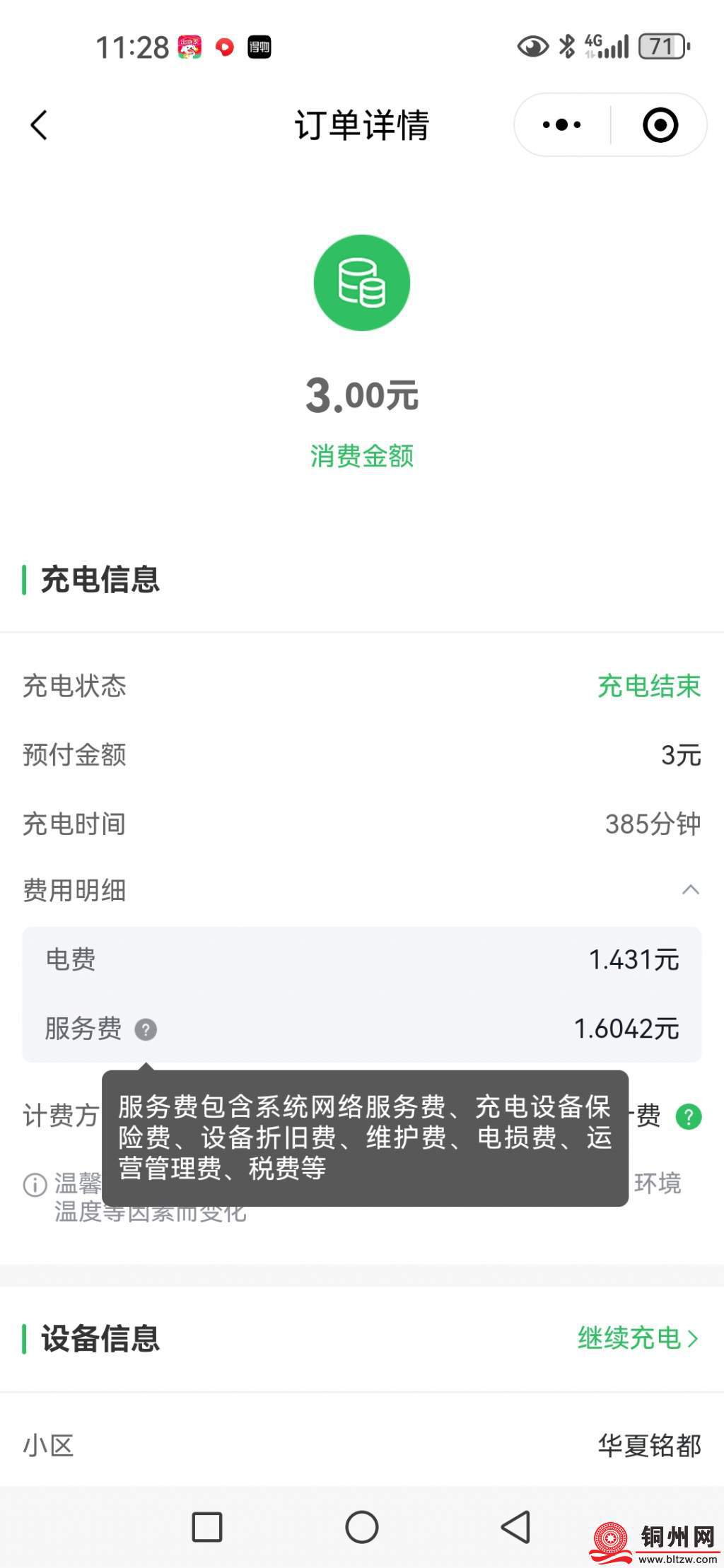
Task: Close the mini program via the target icon
Action: [660, 125]
